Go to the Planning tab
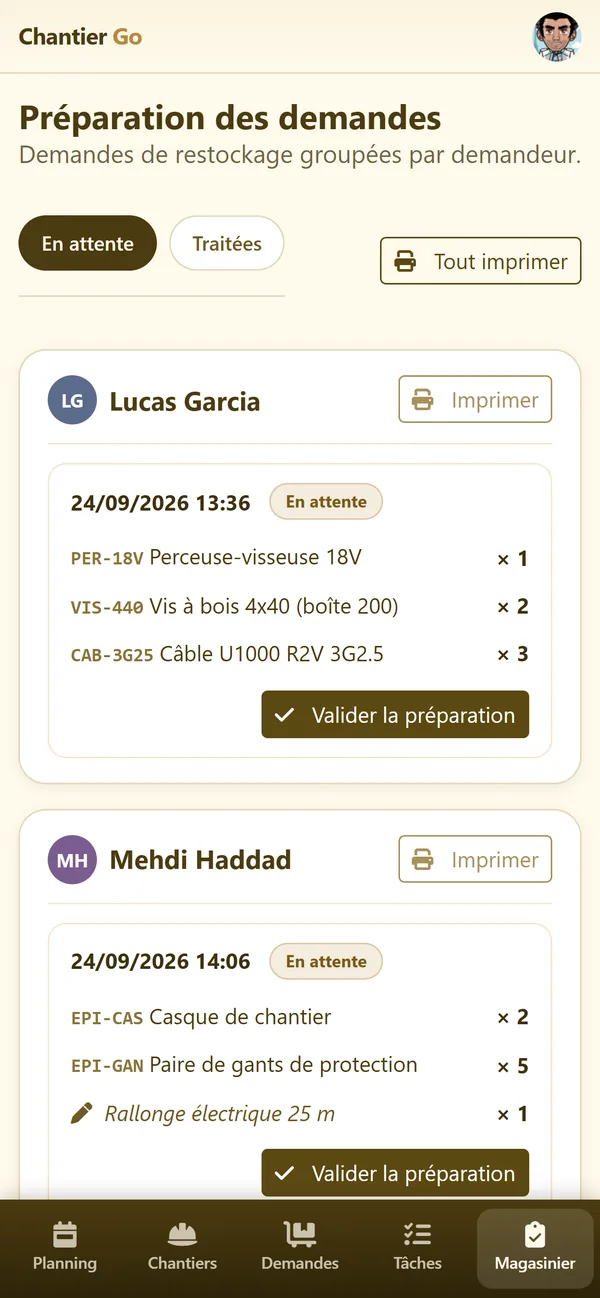 click(x=65, y=1246)
